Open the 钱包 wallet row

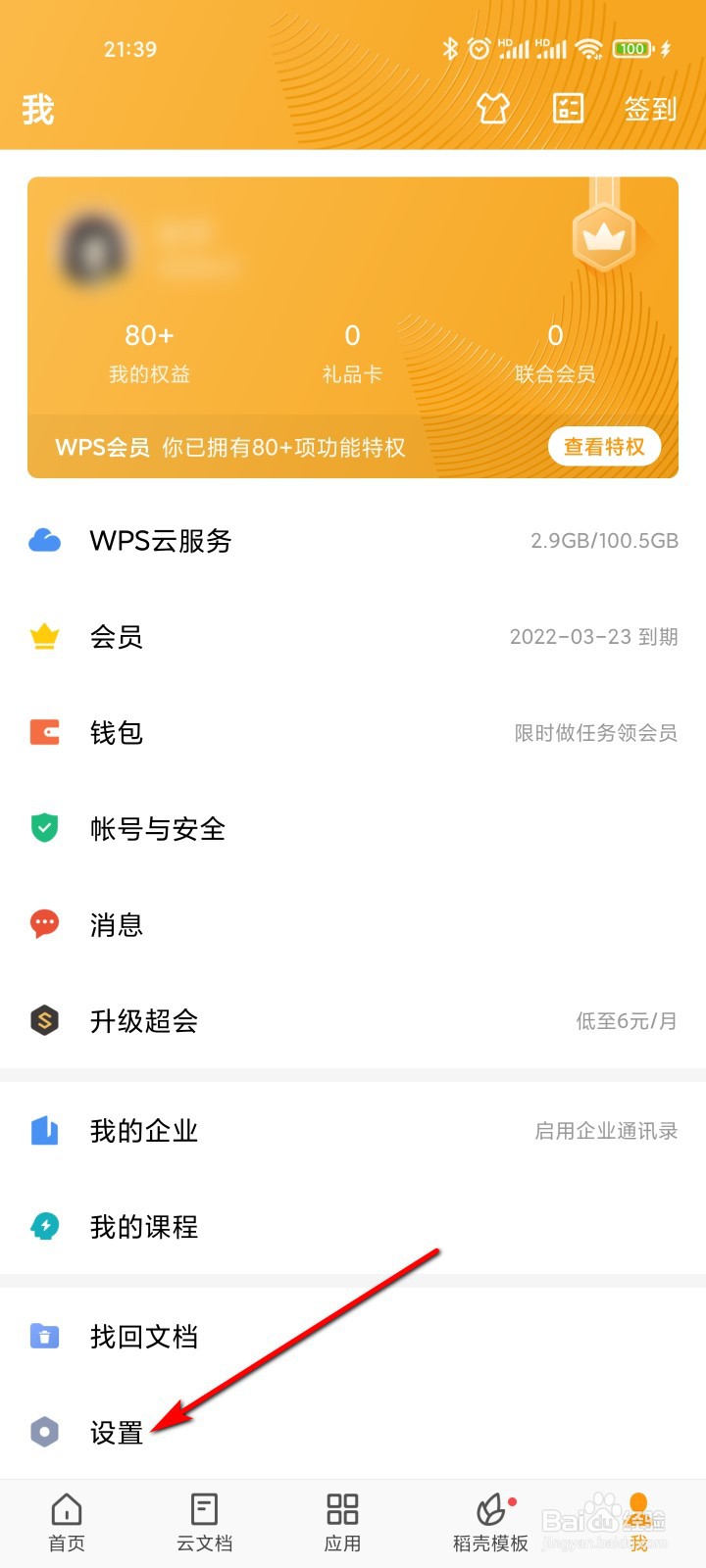(353, 733)
